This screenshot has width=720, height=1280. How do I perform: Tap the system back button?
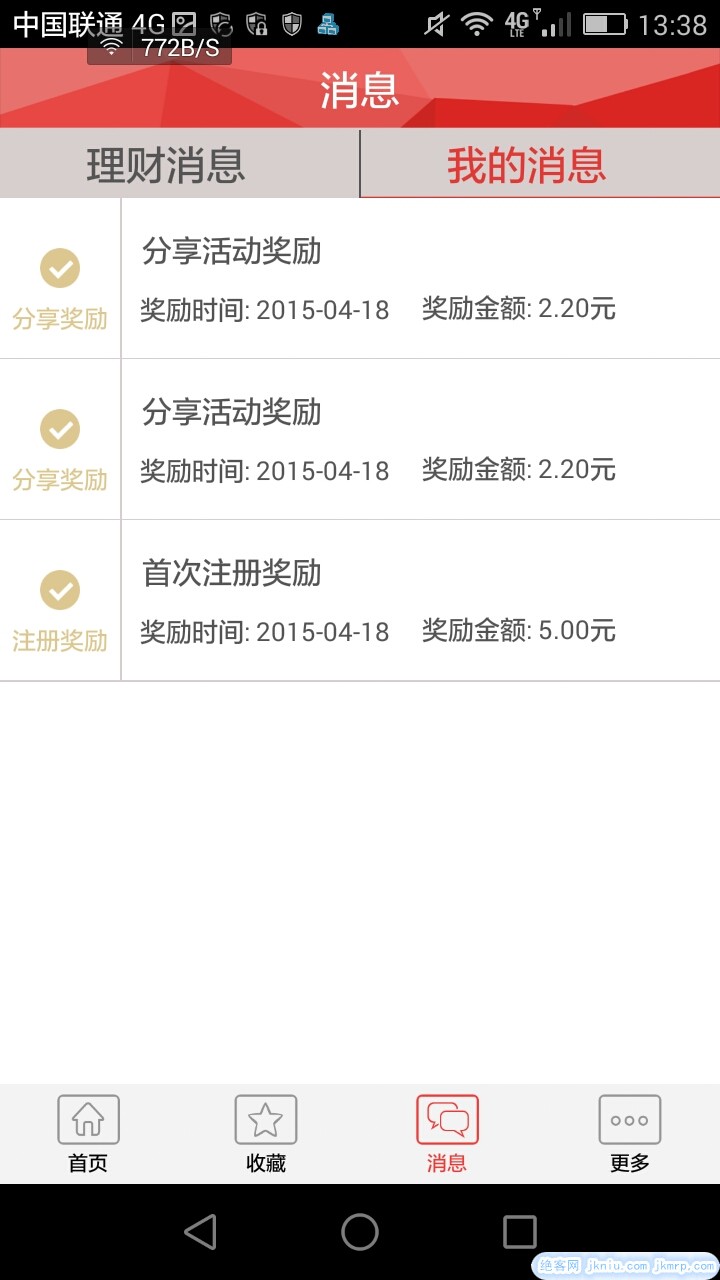pyautogui.click(x=200, y=1232)
